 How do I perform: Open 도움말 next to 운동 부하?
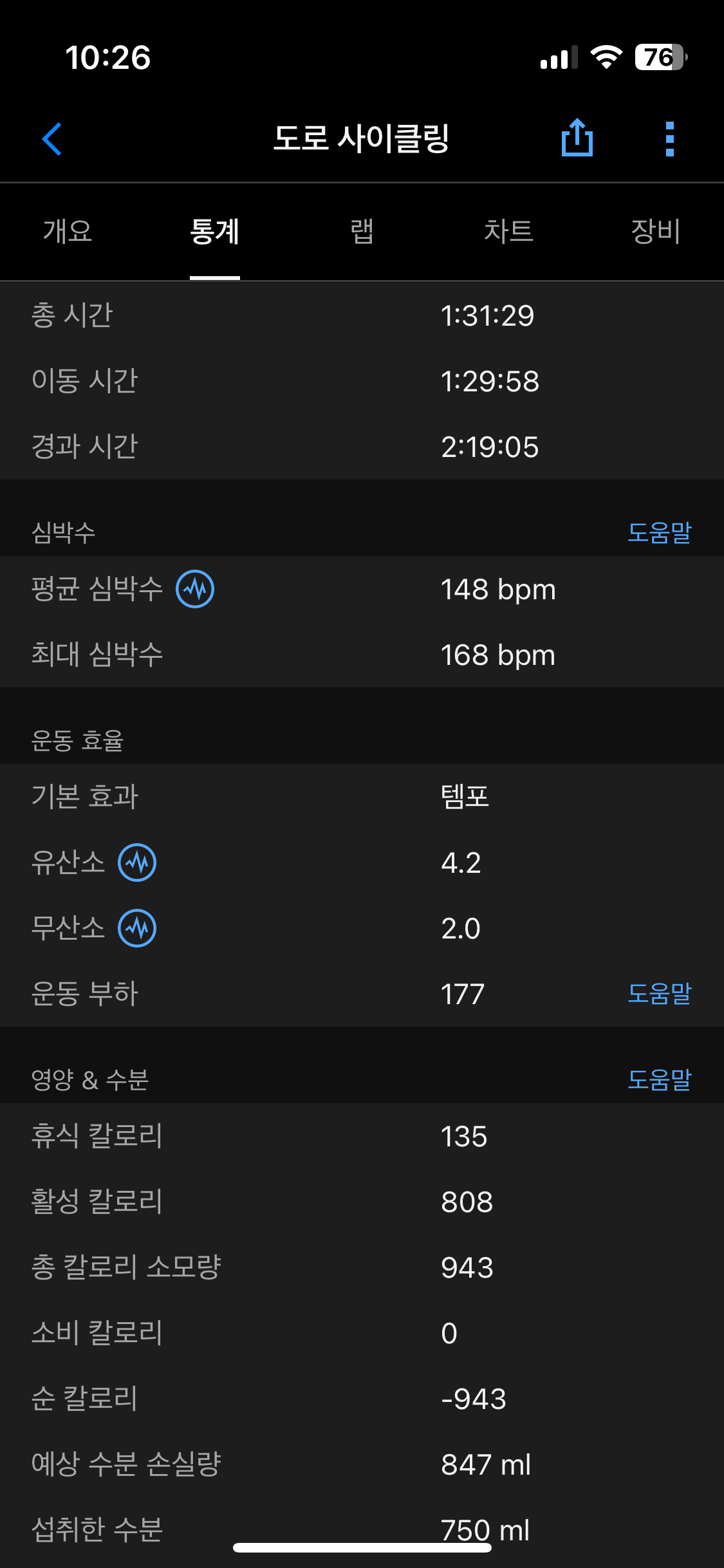click(x=660, y=993)
